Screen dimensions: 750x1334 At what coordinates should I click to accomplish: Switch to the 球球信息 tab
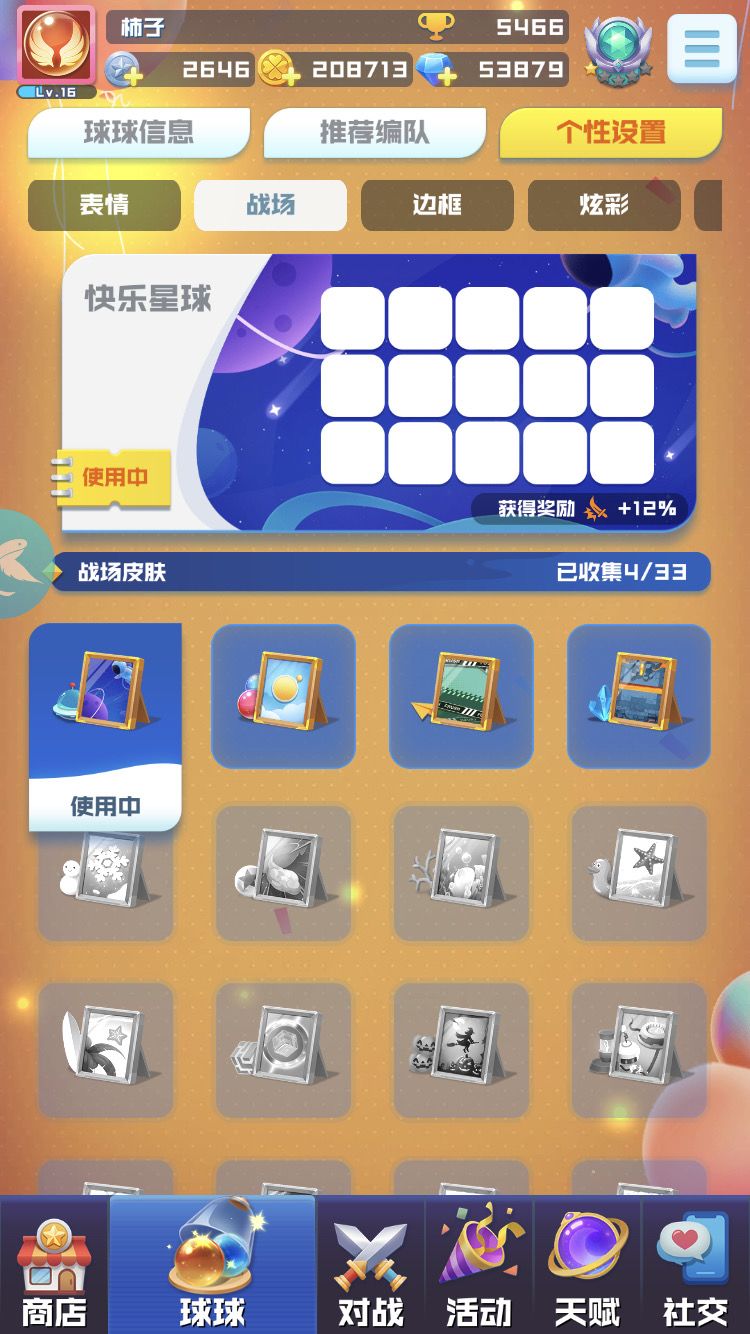(x=138, y=133)
